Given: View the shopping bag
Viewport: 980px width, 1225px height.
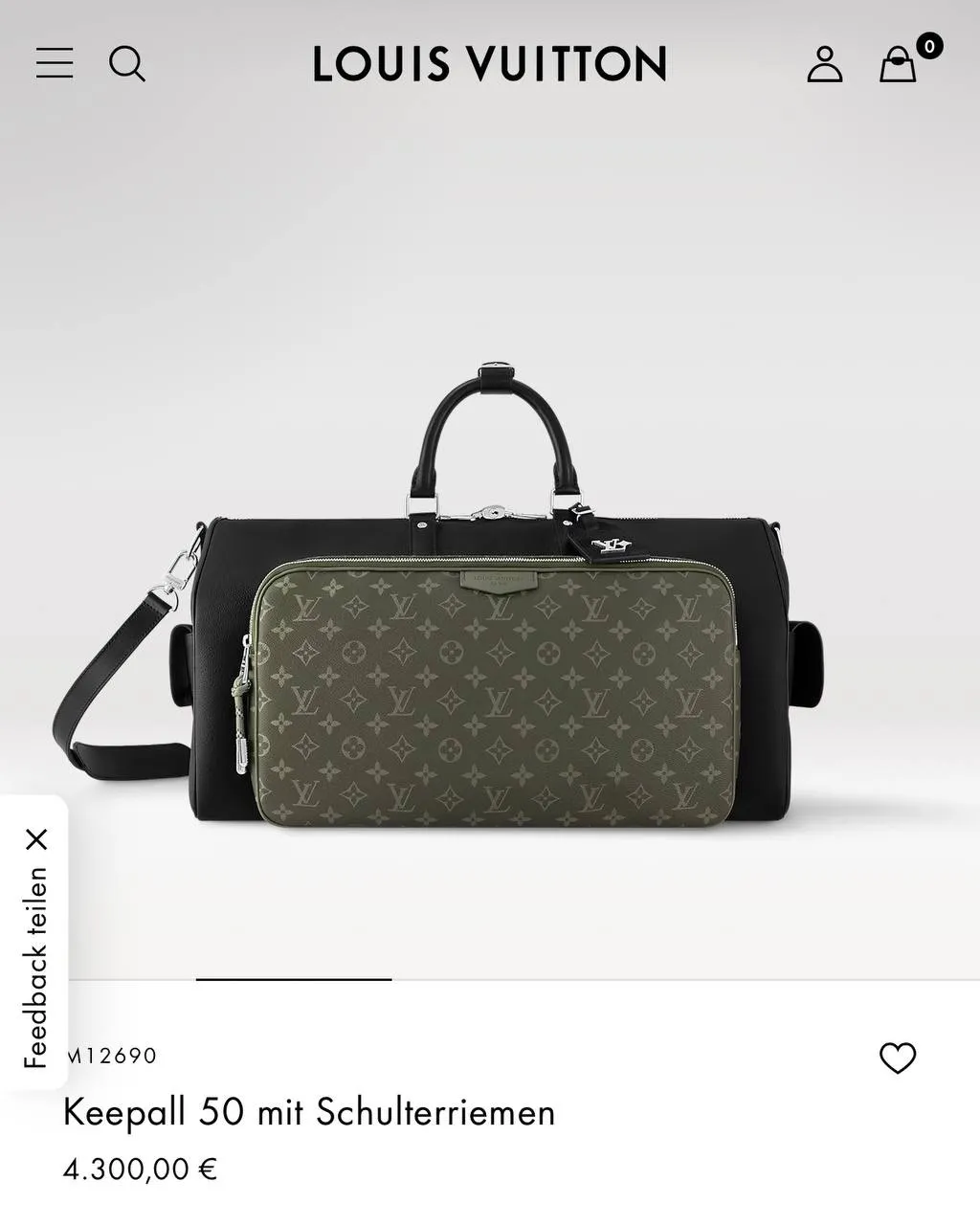Looking at the screenshot, I should [x=900, y=64].
